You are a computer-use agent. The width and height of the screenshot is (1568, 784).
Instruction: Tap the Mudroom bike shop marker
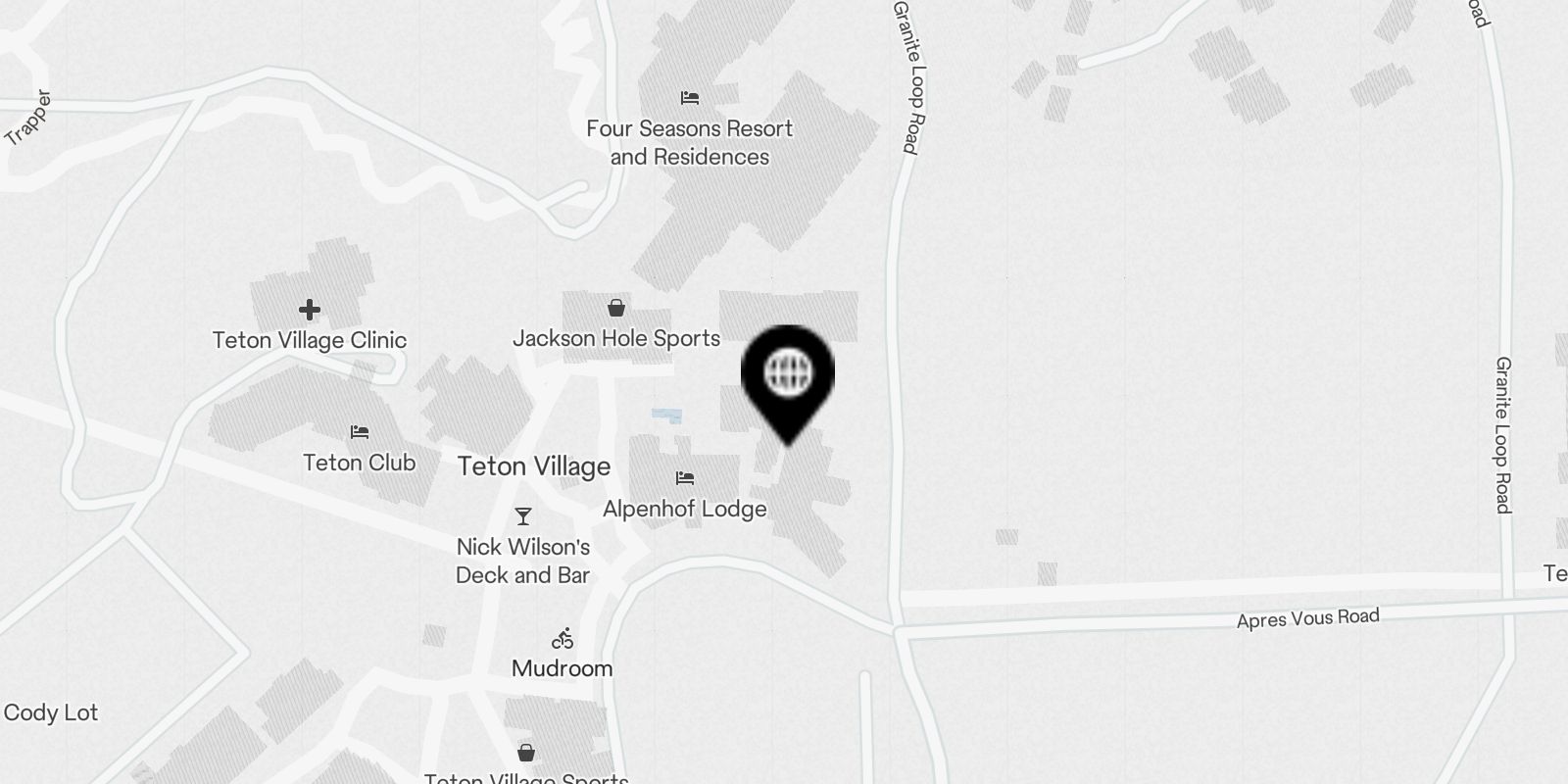click(x=563, y=640)
